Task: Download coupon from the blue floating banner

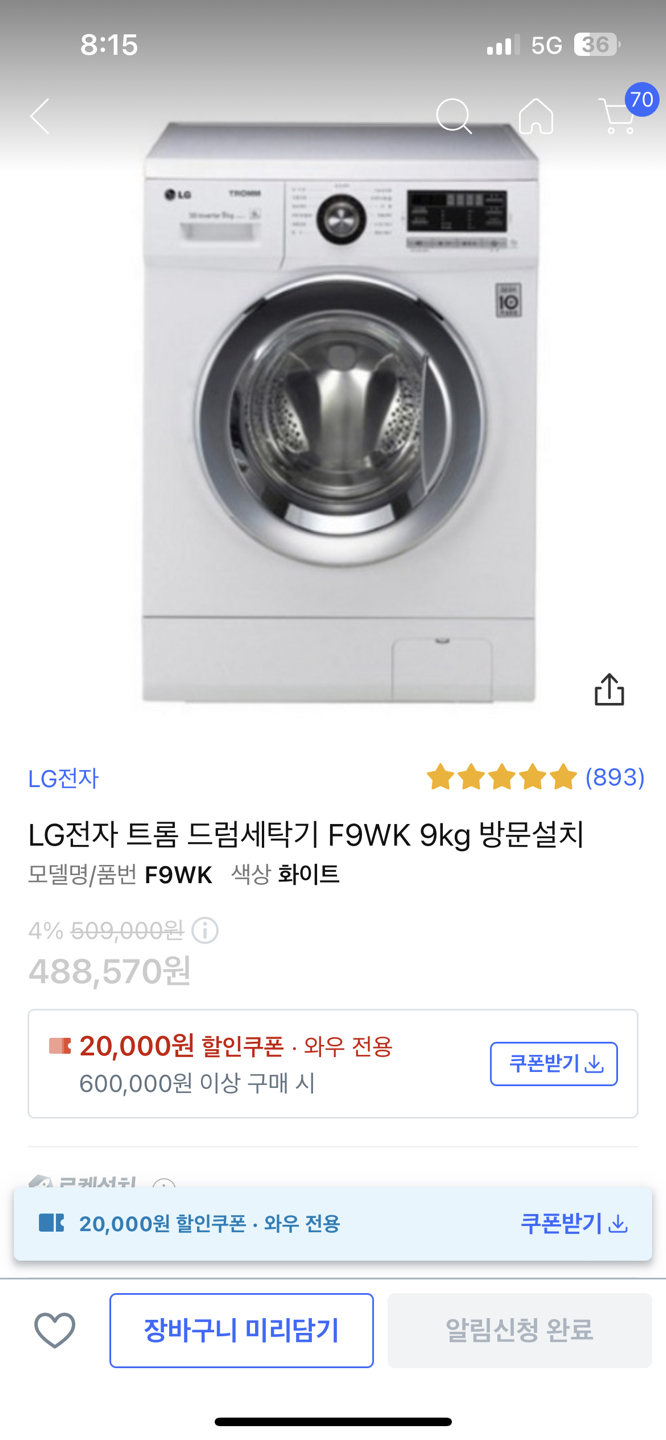Action: [x=573, y=1223]
